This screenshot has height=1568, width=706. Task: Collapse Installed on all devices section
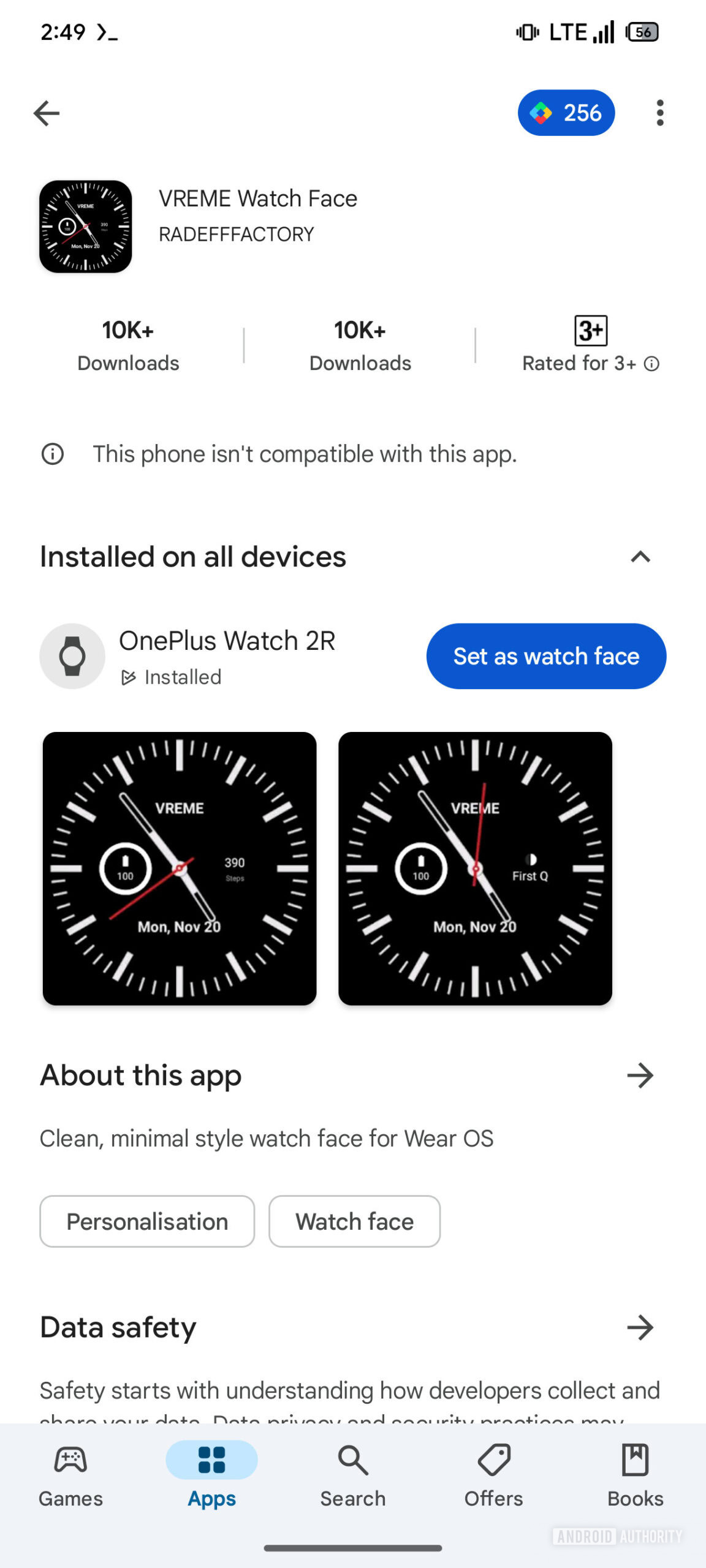click(x=640, y=557)
